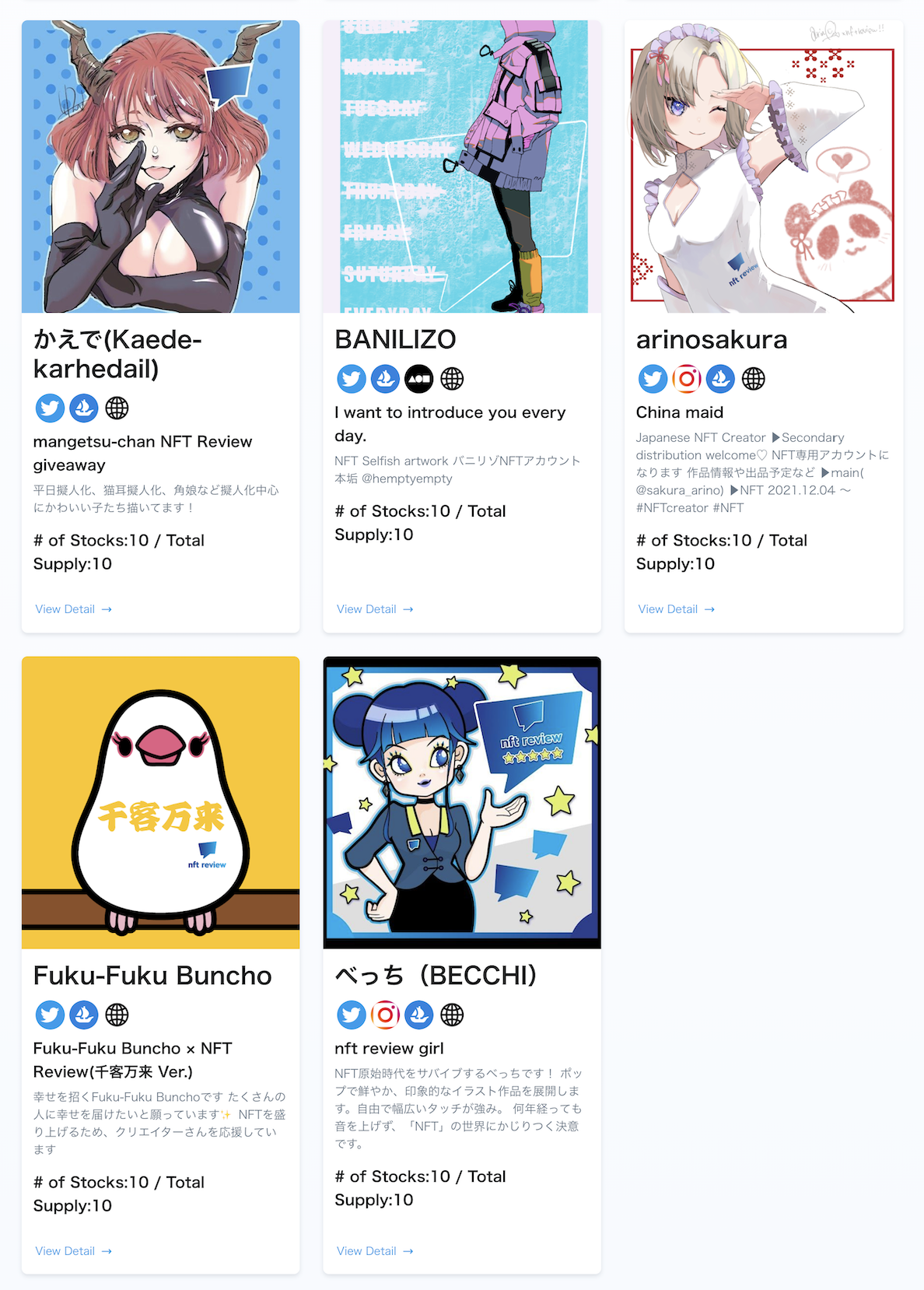
Task: Click BECCHI's nft review girl artwork
Action: point(461,802)
